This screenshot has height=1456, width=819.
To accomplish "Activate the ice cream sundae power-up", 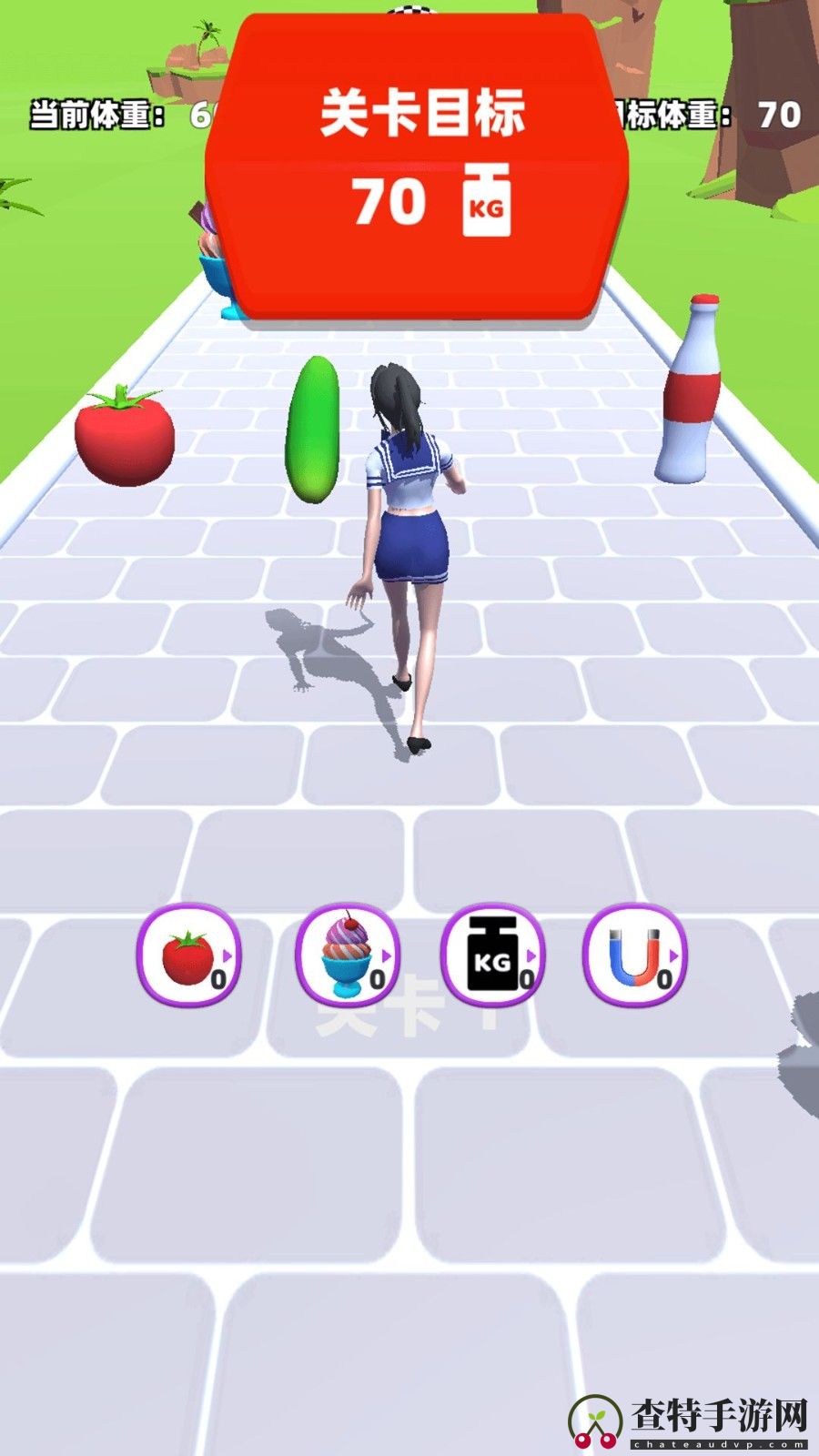I will pyautogui.click(x=348, y=955).
